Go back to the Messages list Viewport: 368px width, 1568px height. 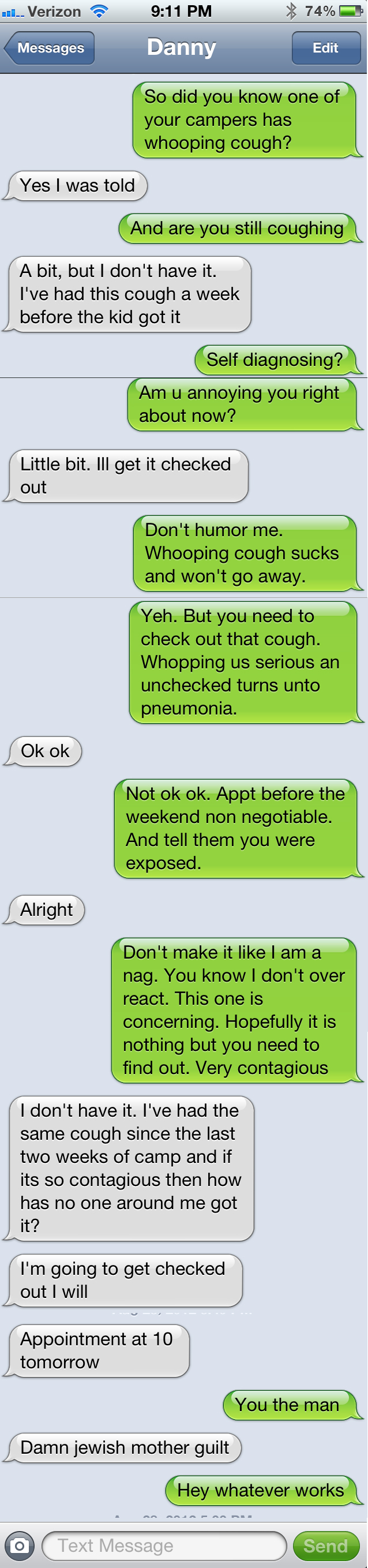tap(49, 48)
